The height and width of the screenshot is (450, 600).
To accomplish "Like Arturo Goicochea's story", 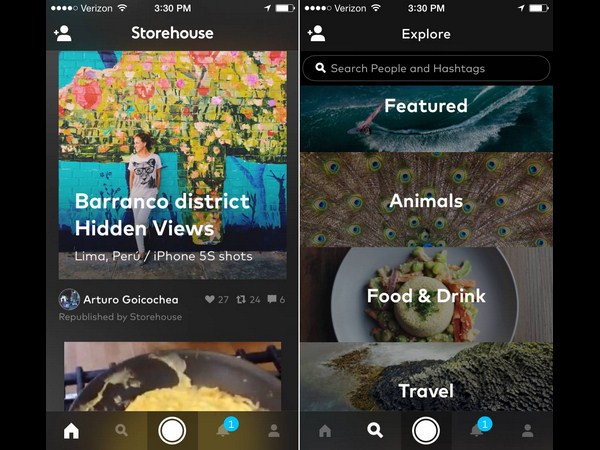I will 216,299.
